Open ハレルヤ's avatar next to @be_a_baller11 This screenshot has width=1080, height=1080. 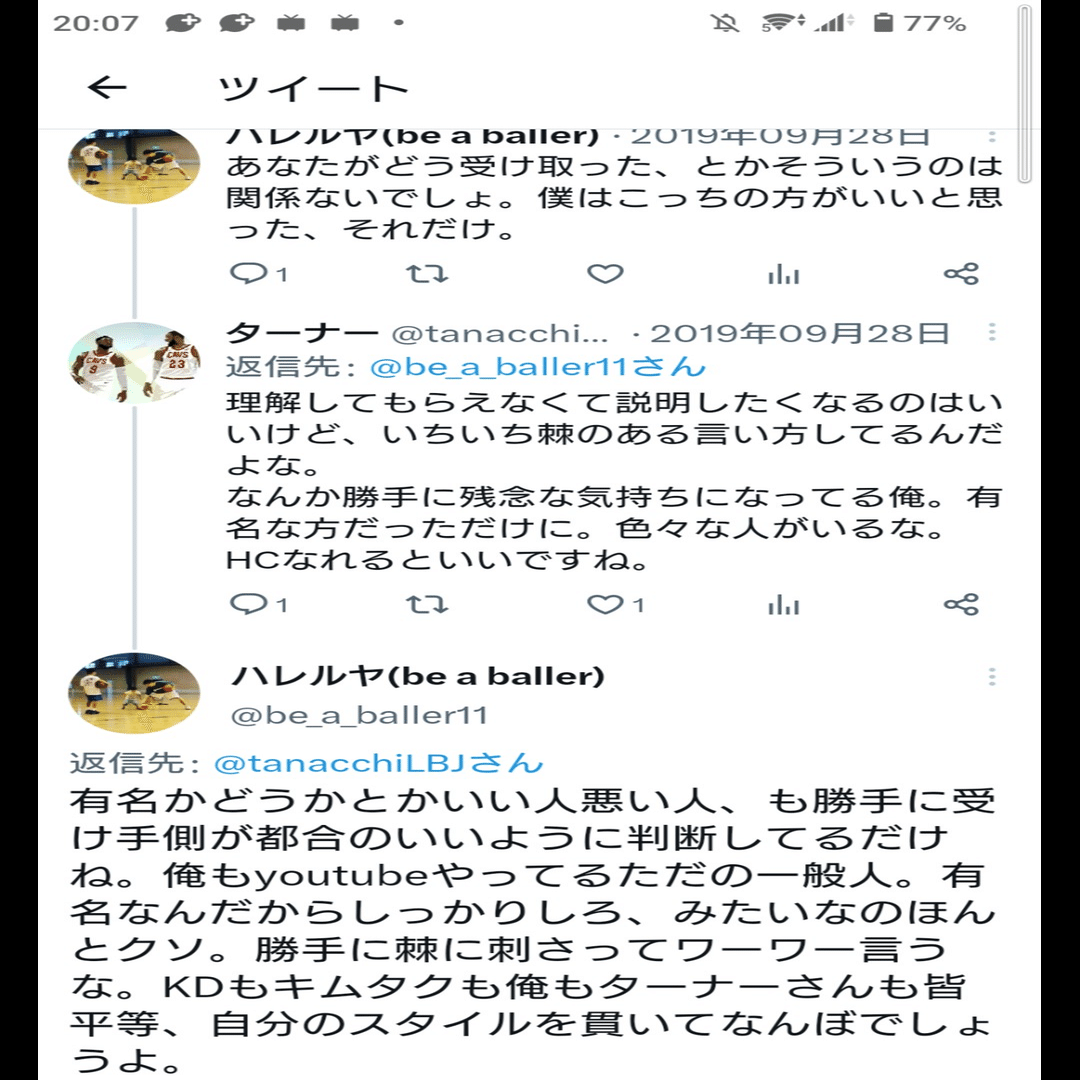(134, 692)
